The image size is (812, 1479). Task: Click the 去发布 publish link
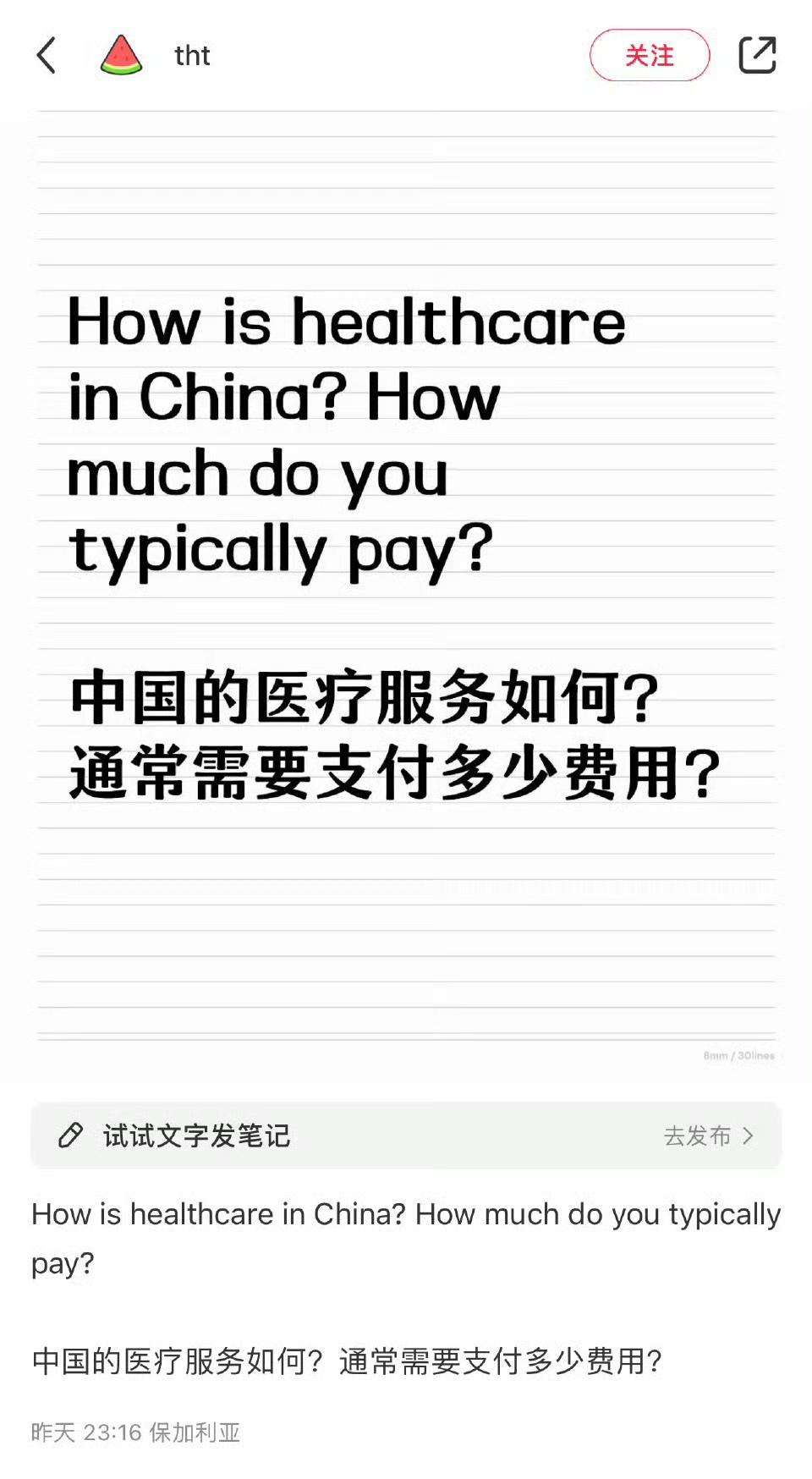pyautogui.click(x=697, y=1136)
